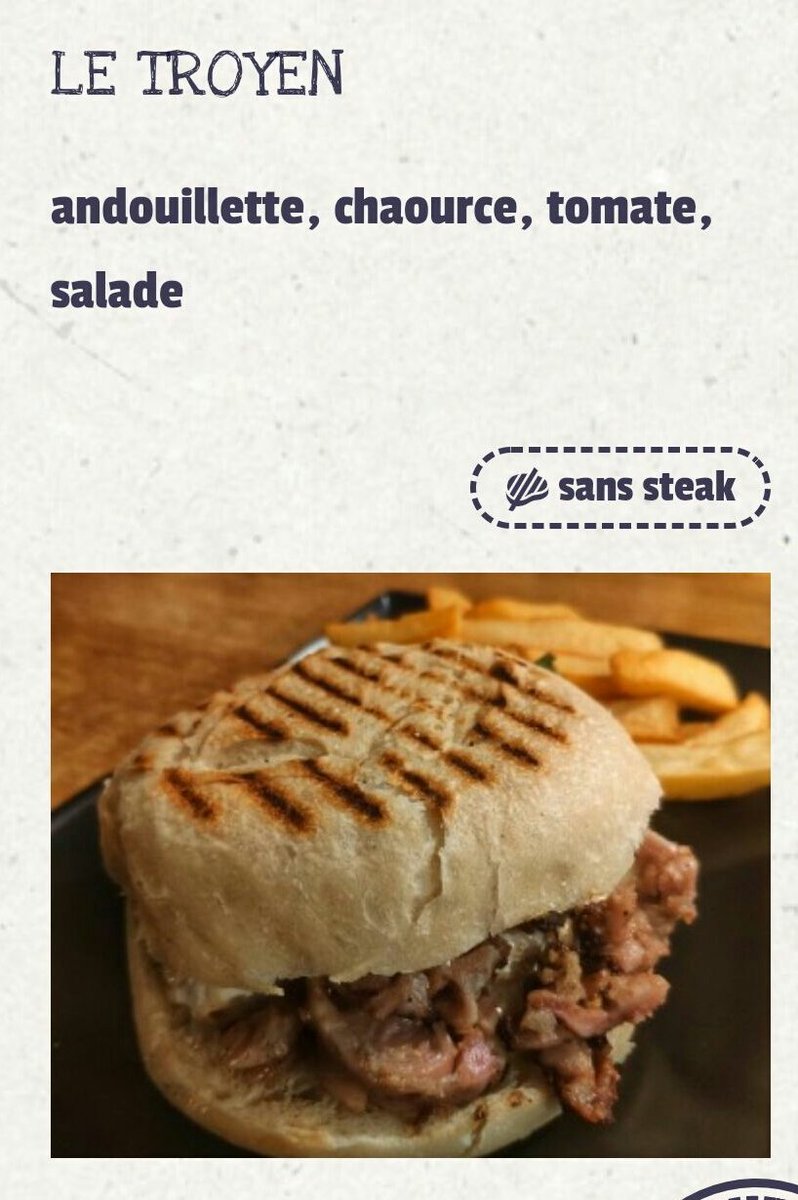
Task: Select the 'sans steak' option chip
Action: (x=620, y=488)
